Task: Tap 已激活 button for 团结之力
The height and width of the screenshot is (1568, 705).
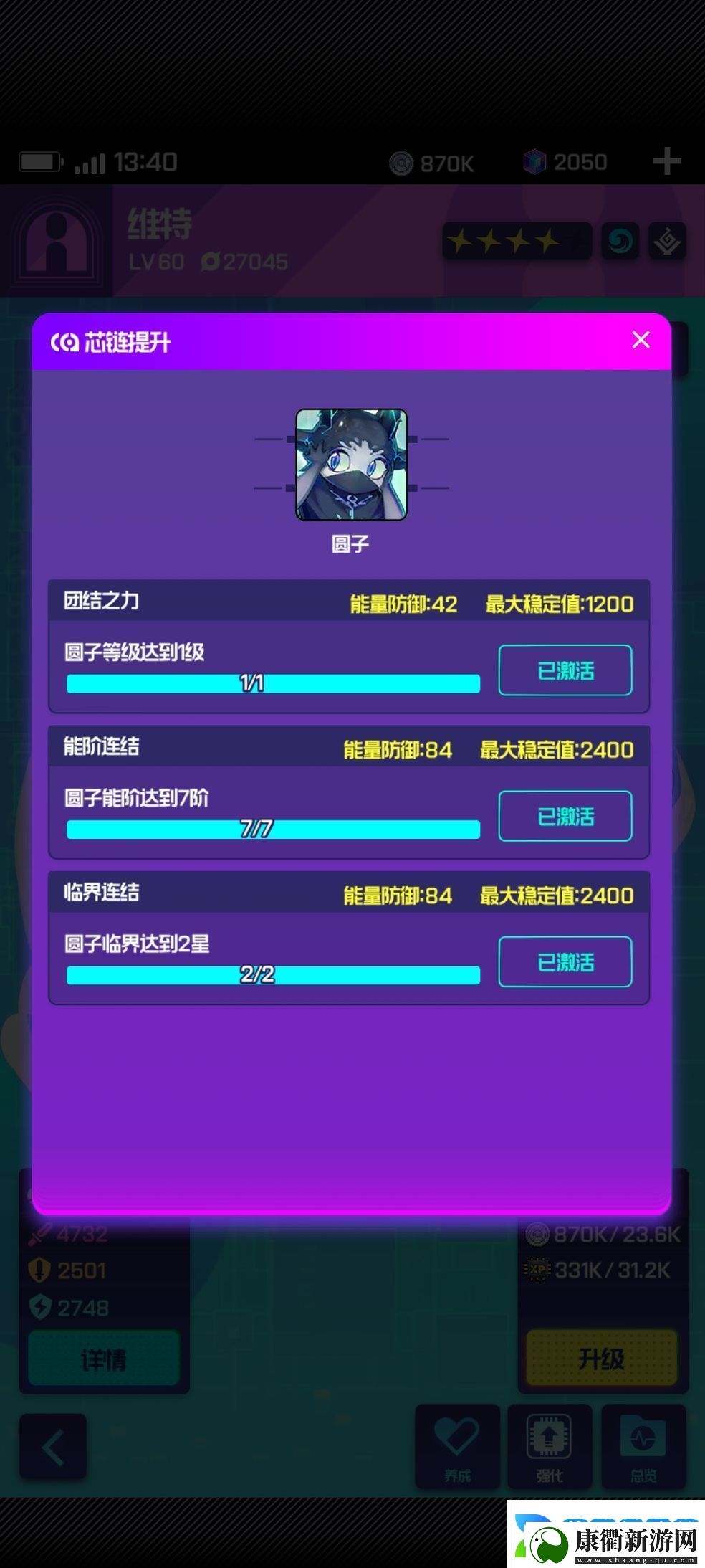Action: 565,670
